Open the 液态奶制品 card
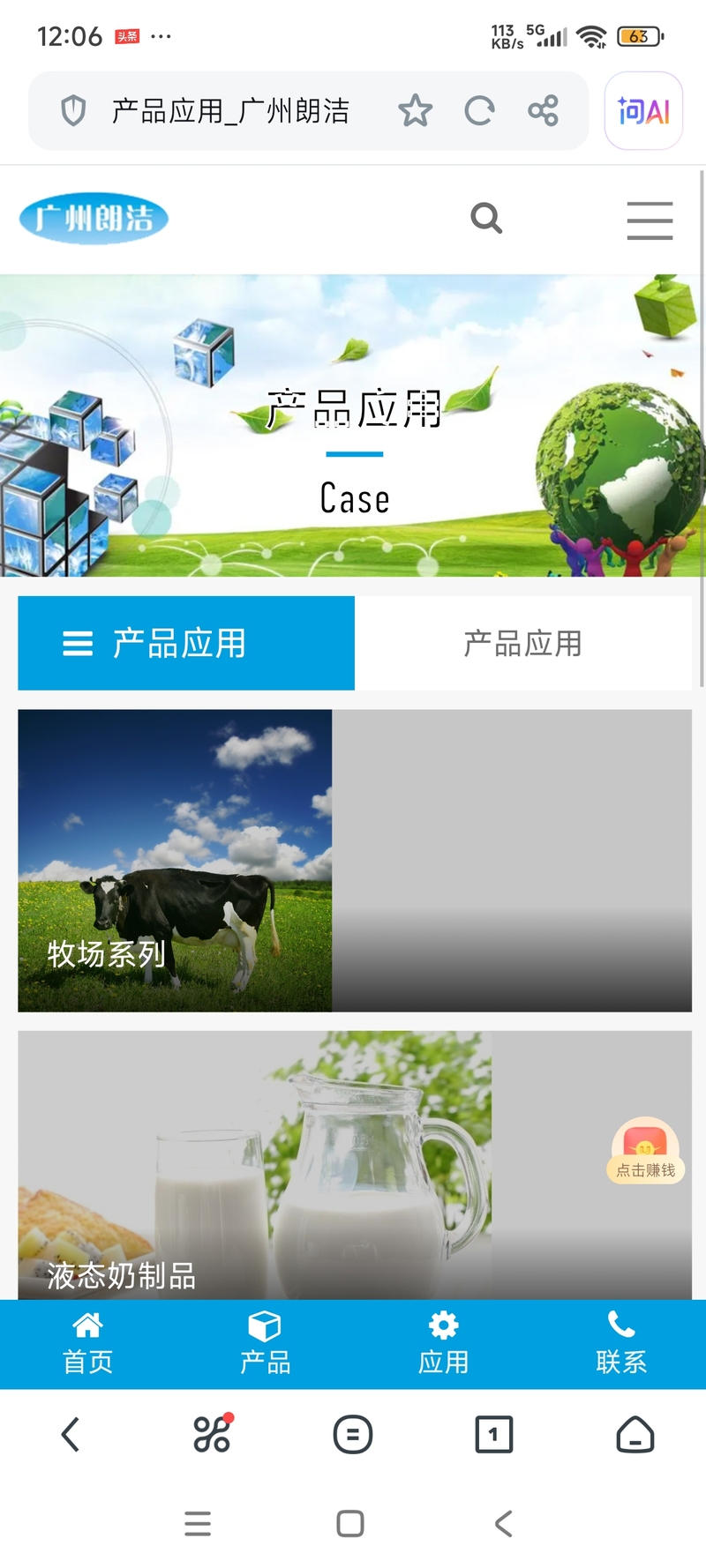This screenshot has height=1568, width=706. [x=353, y=1164]
